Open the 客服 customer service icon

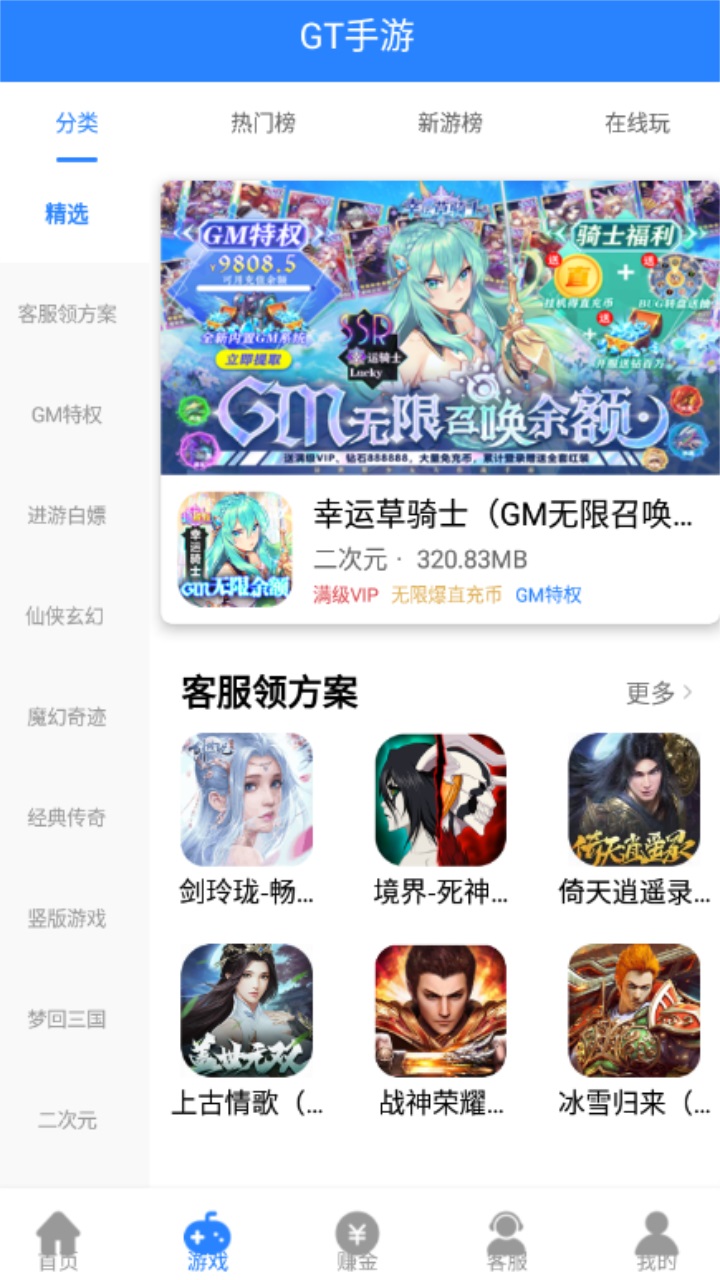point(508,1235)
